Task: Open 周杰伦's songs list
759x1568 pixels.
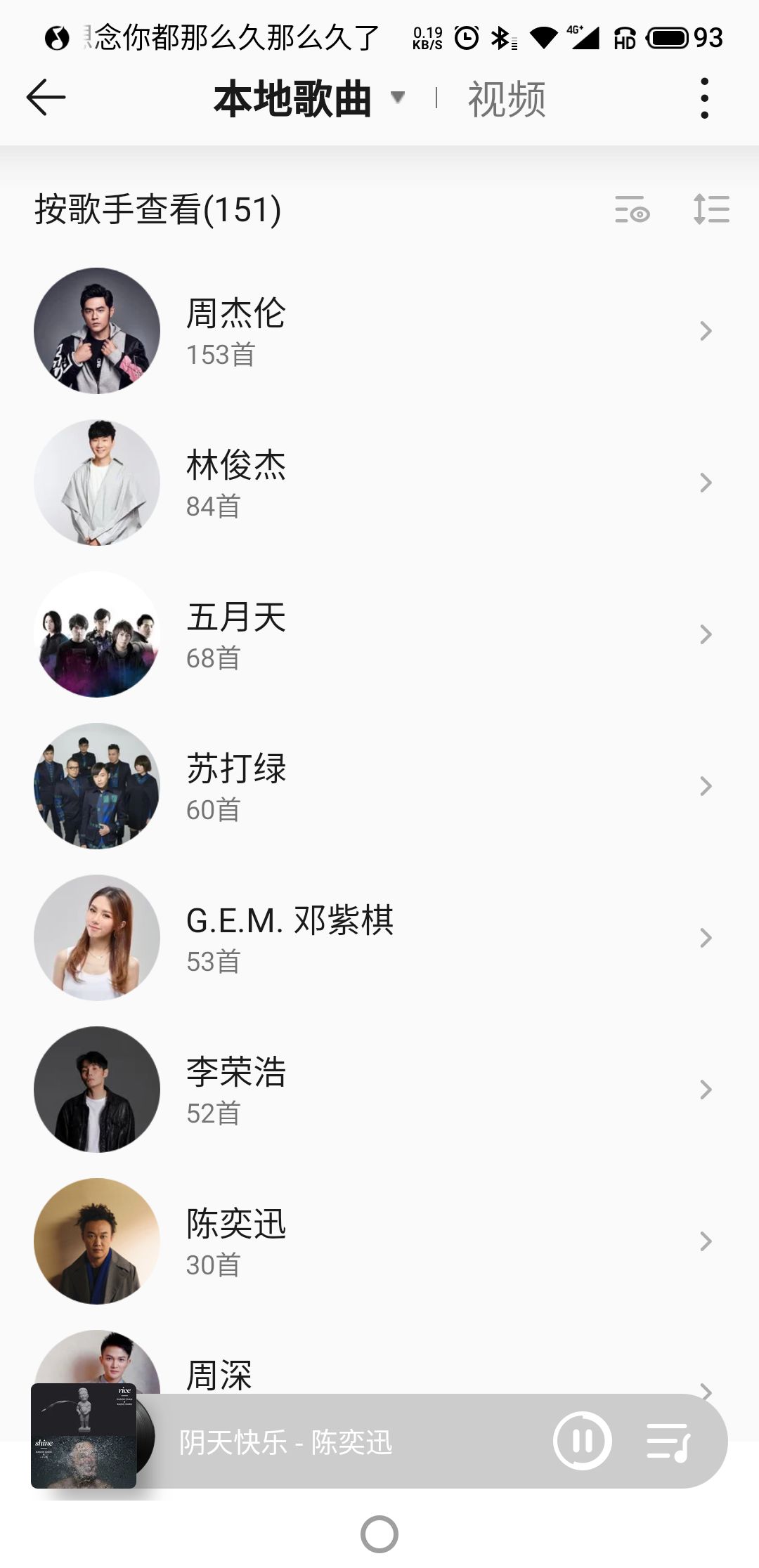Action: click(379, 331)
